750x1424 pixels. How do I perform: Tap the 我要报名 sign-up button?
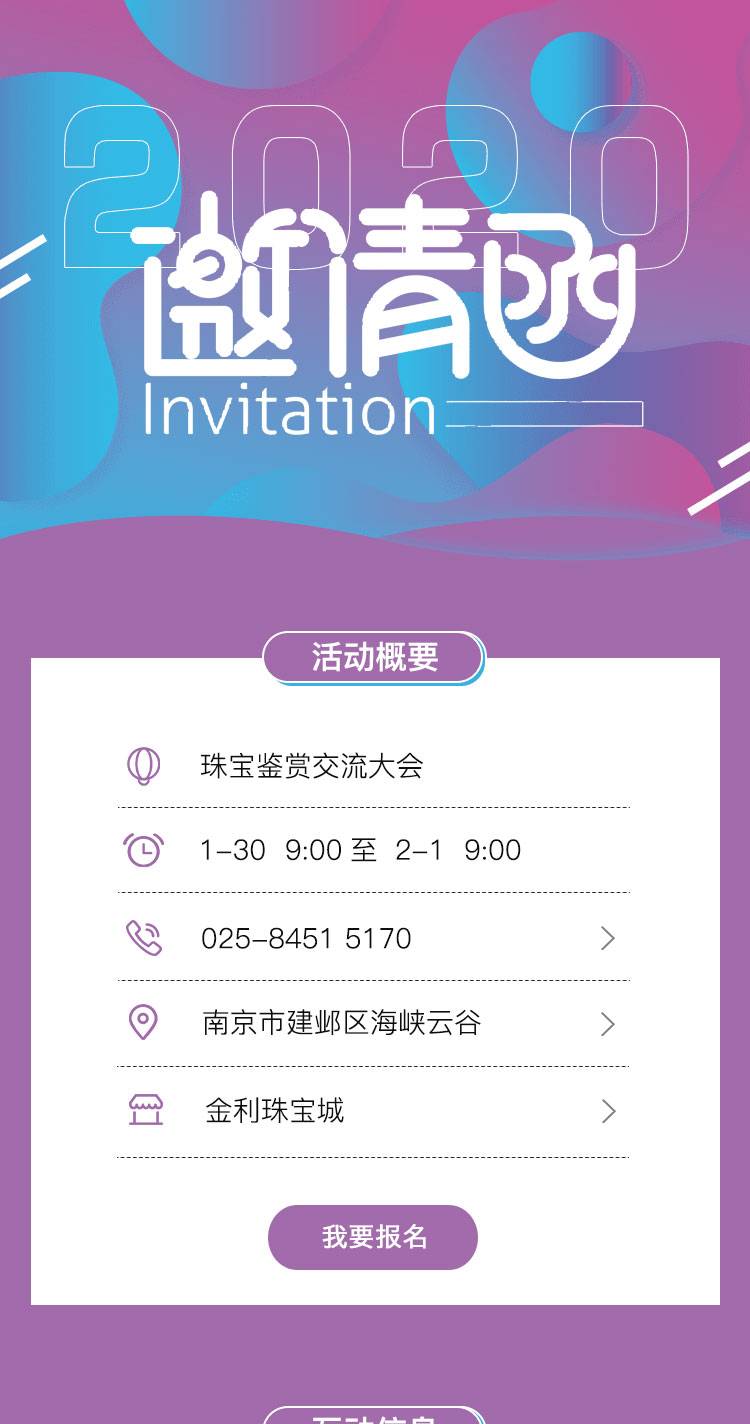pos(373,1237)
